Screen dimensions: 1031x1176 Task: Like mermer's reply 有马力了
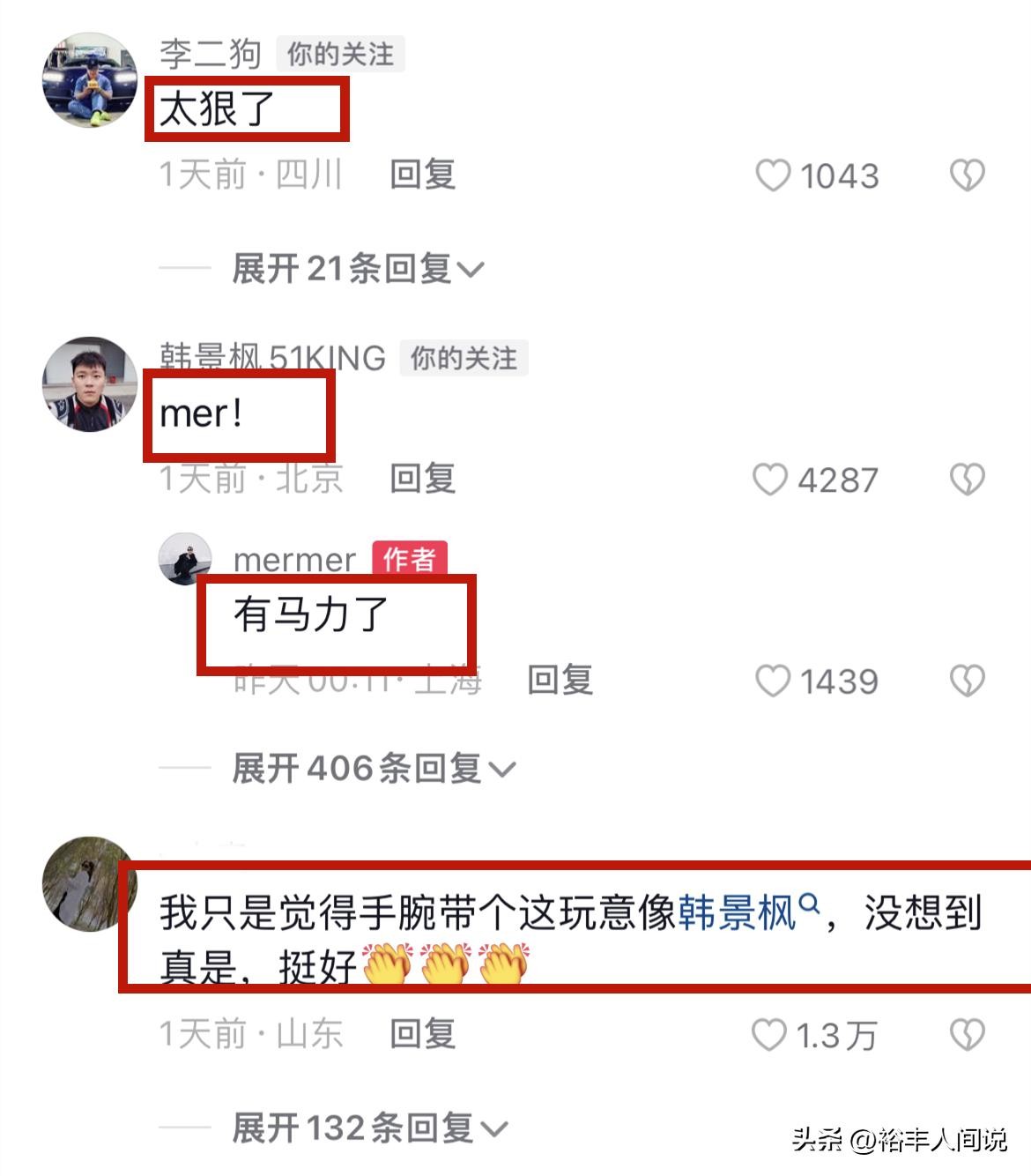(773, 681)
